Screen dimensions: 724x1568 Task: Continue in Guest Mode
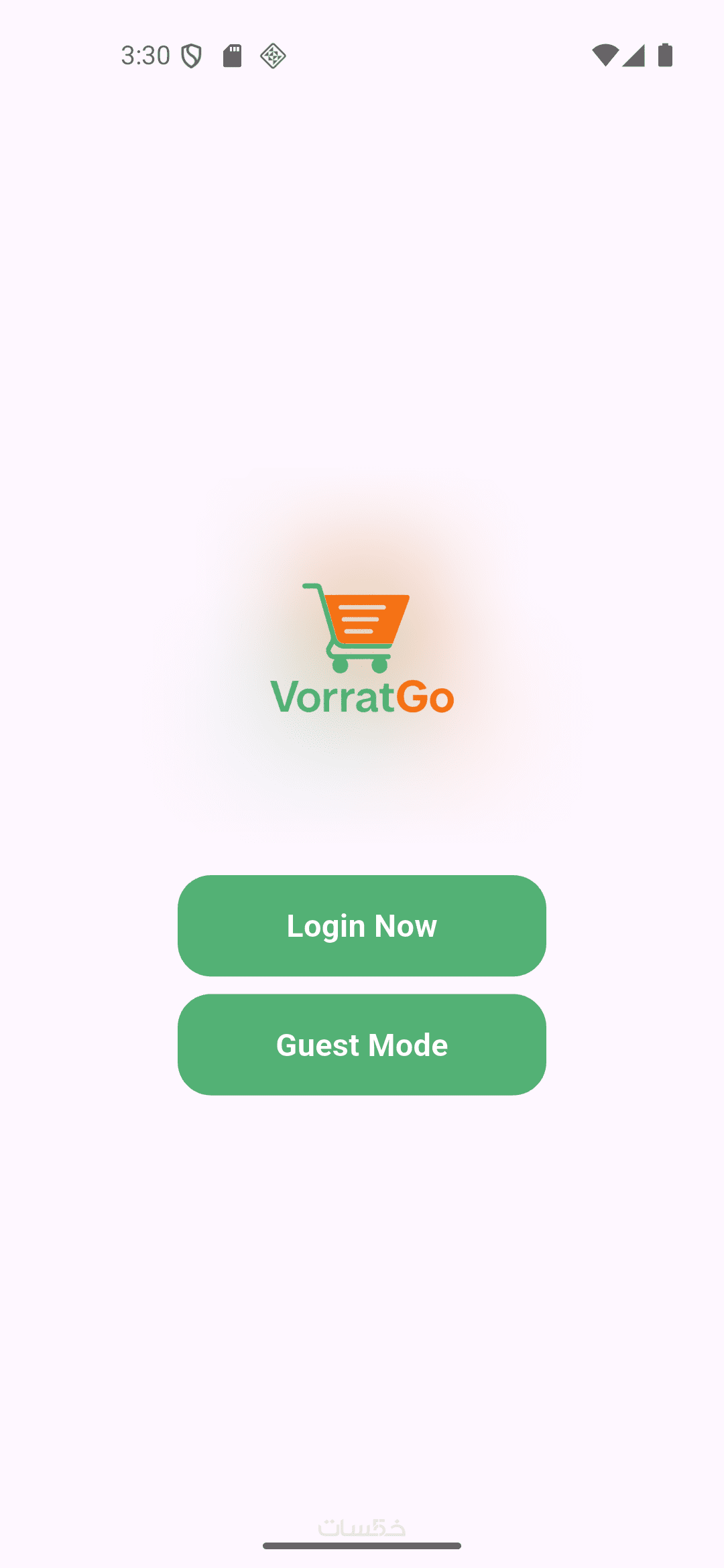pos(362,1045)
